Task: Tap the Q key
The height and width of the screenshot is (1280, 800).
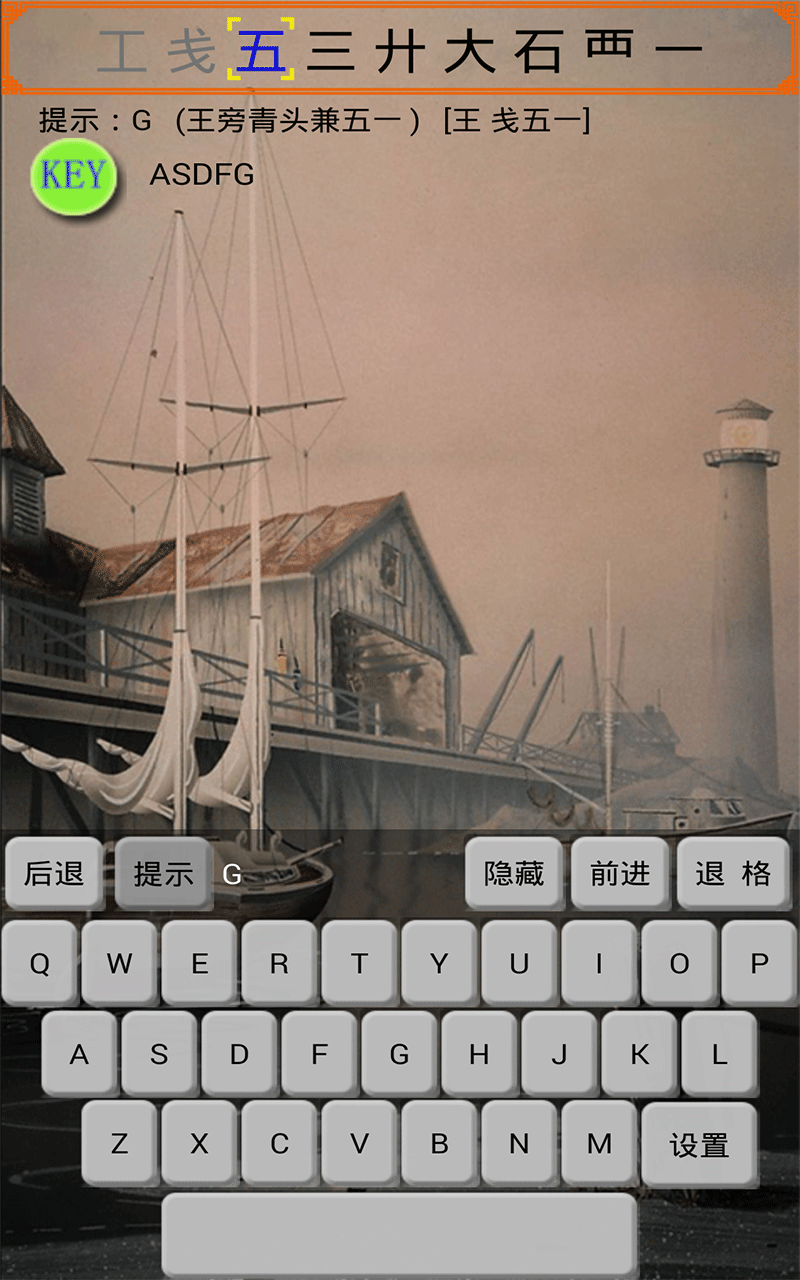Action: (x=39, y=964)
